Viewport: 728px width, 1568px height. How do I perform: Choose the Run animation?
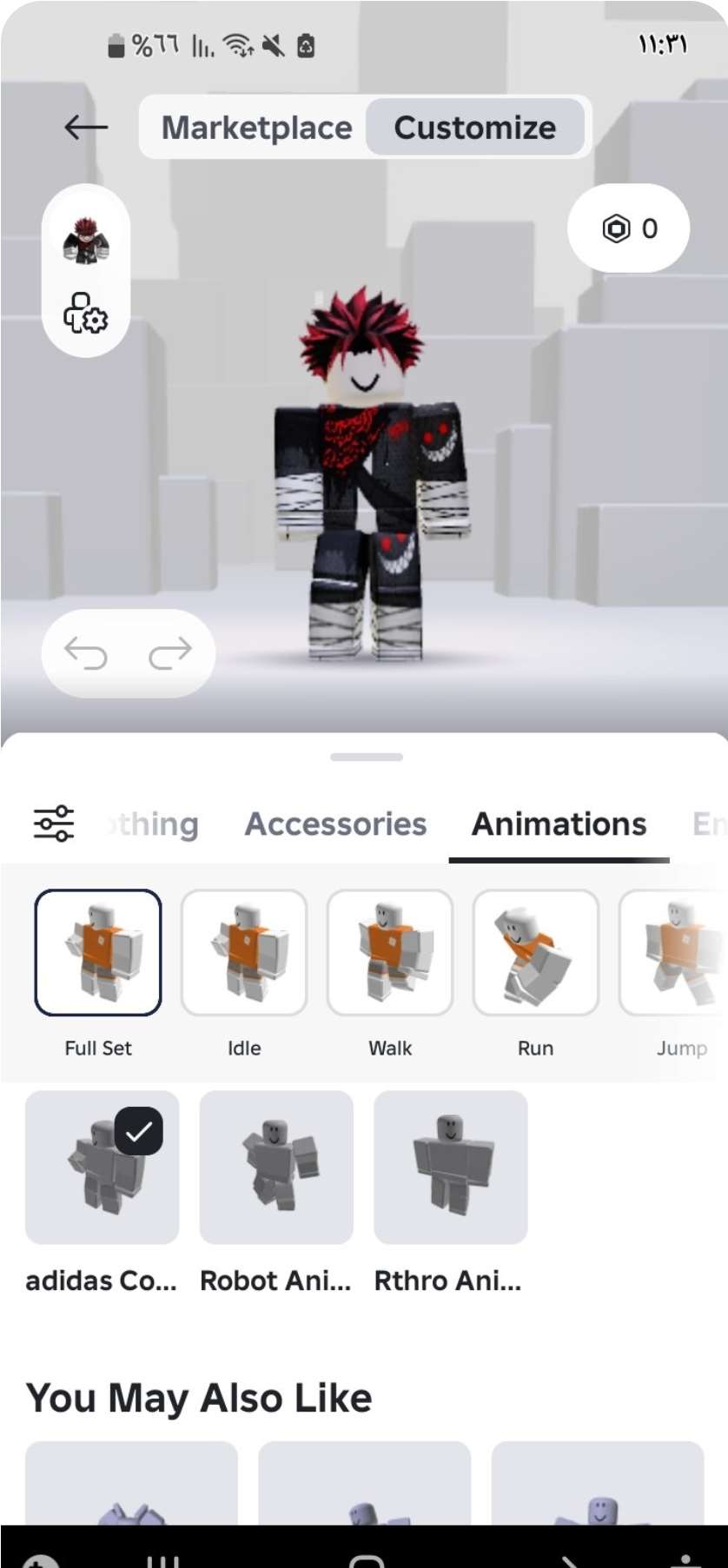(535, 951)
